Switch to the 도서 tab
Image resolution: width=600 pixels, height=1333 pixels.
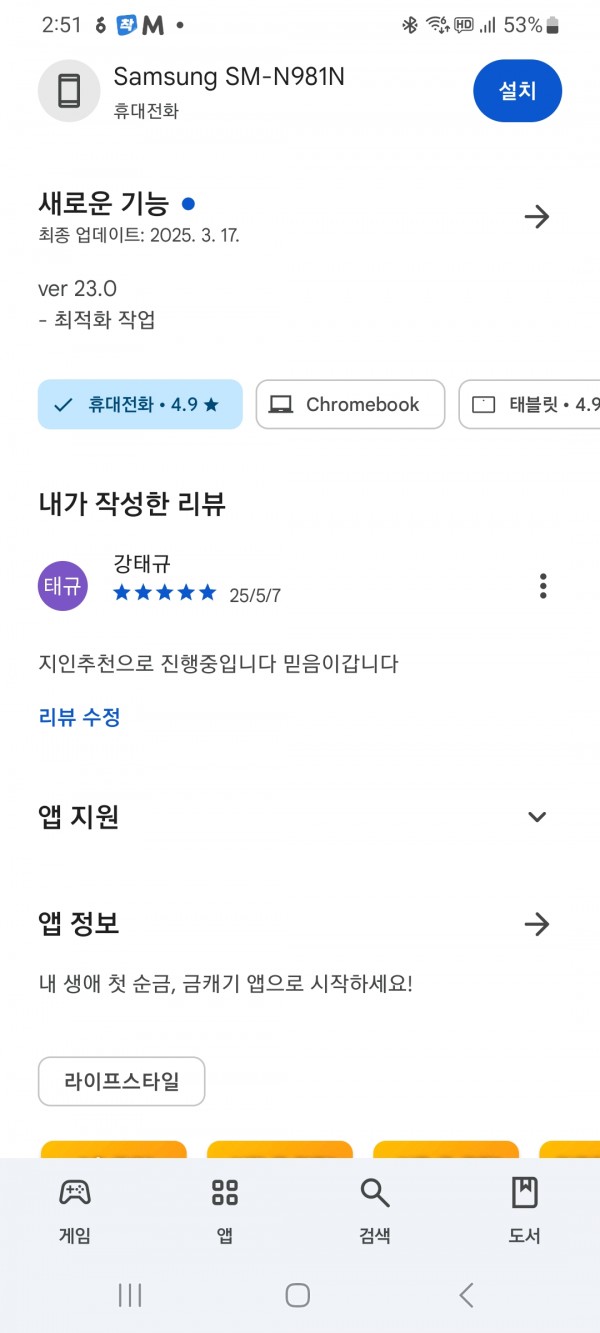pyautogui.click(x=525, y=1210)
